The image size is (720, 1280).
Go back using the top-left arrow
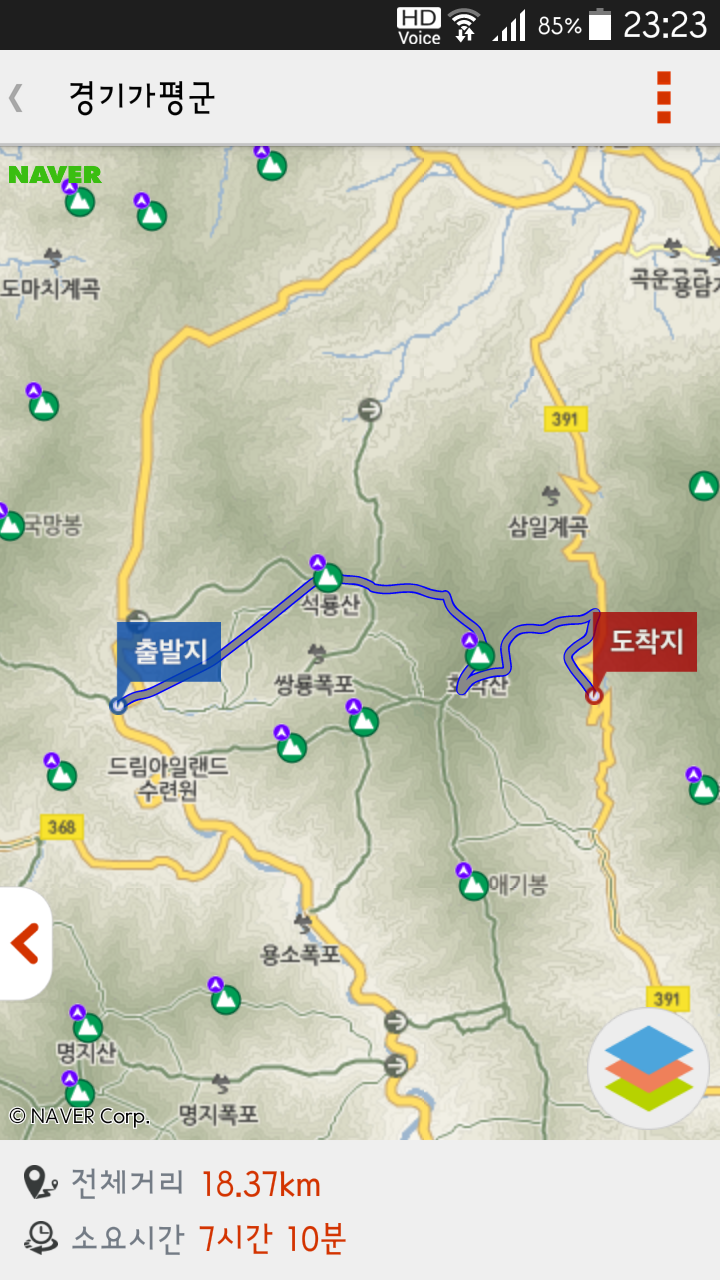tap(16, 98)
